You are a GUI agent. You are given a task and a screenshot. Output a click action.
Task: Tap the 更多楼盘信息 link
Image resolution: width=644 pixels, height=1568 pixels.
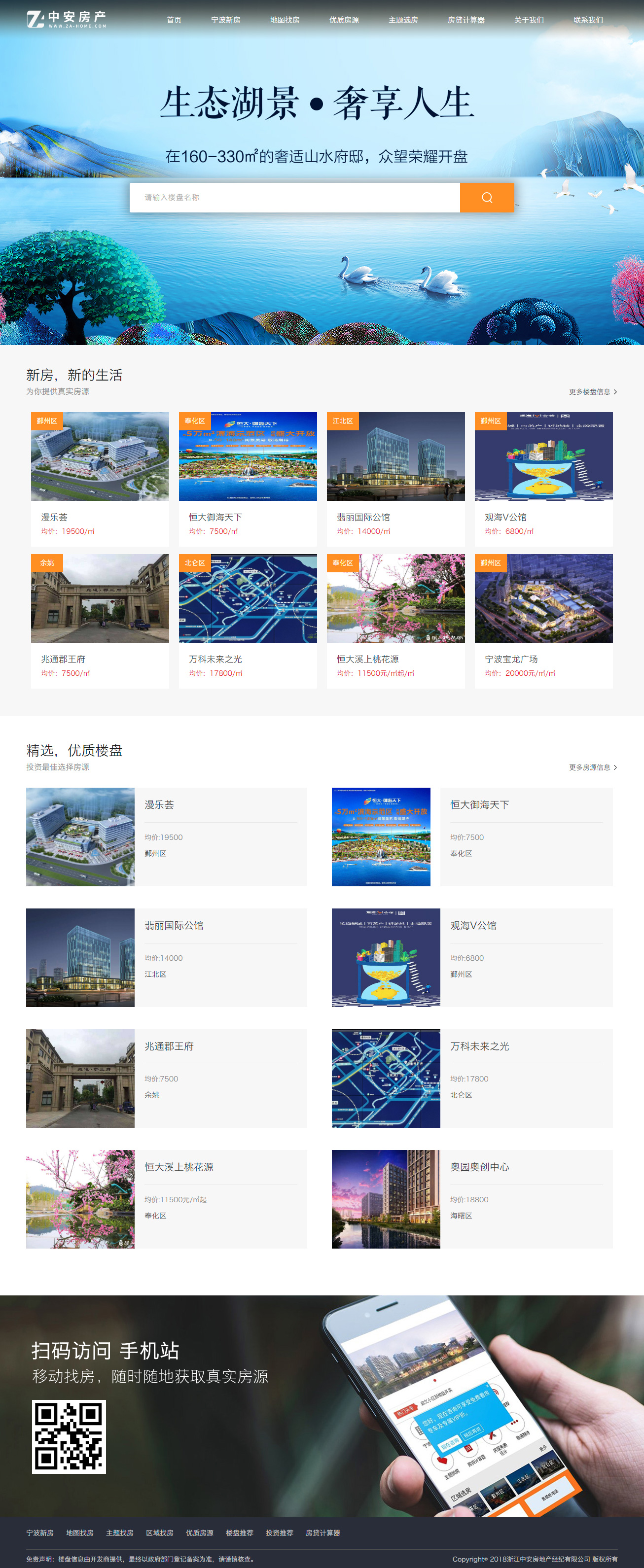(592, 391)
